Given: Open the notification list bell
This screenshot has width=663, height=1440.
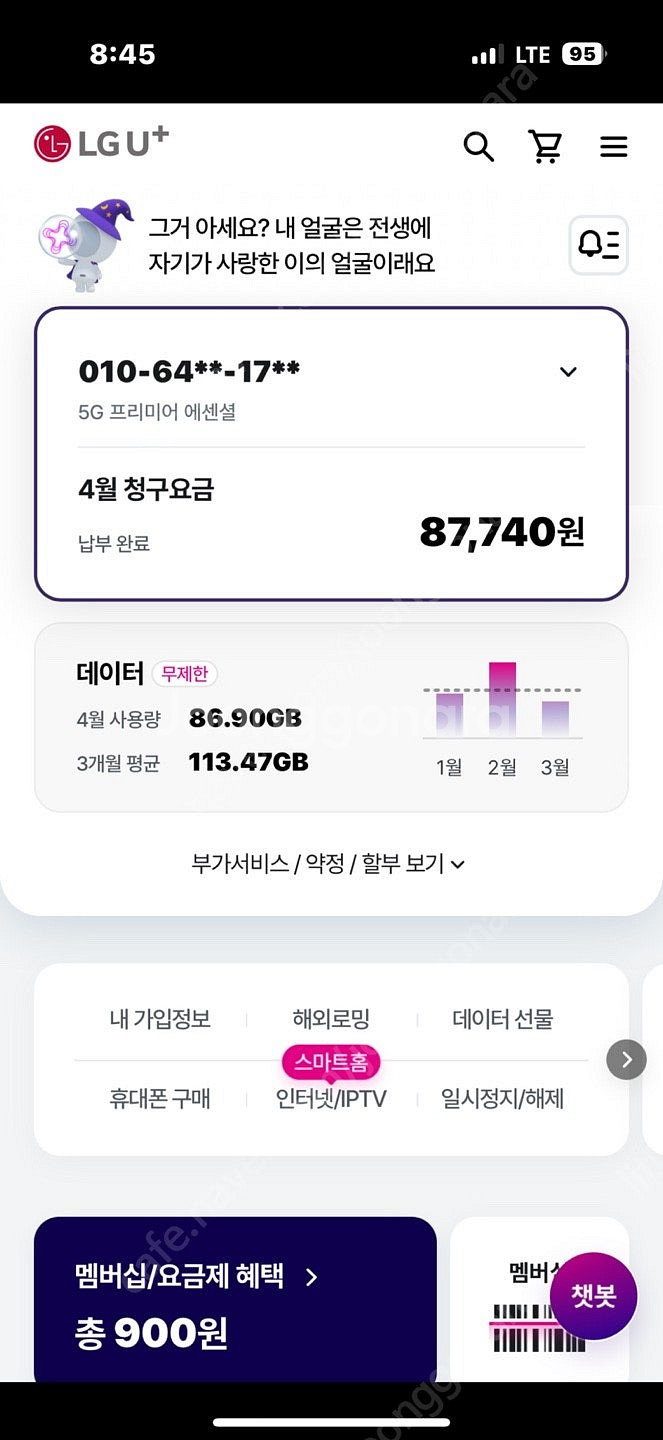Looking at the screenshot, I should [598, 245].
